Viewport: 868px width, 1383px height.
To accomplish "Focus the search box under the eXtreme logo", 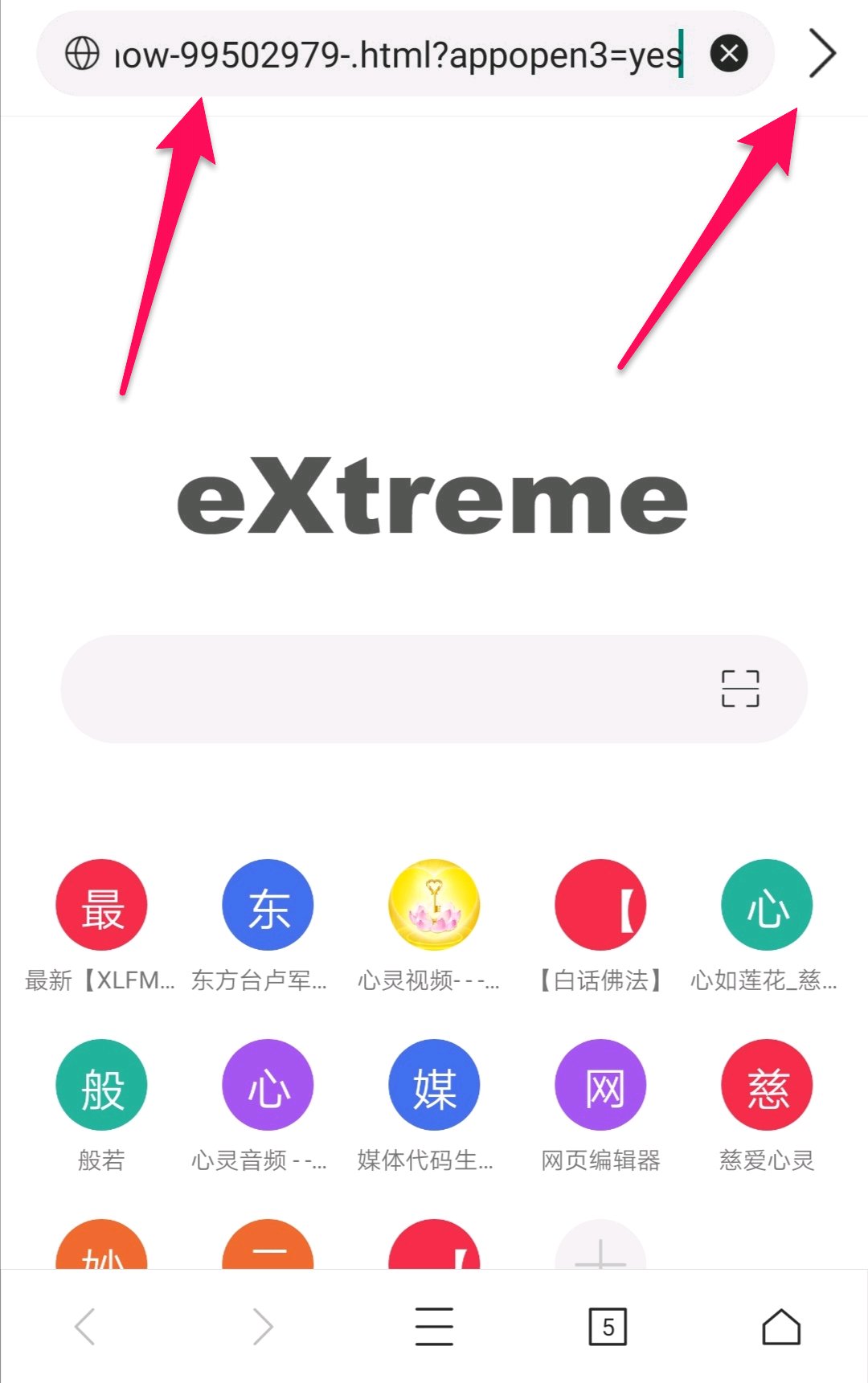I will (386, 689).
